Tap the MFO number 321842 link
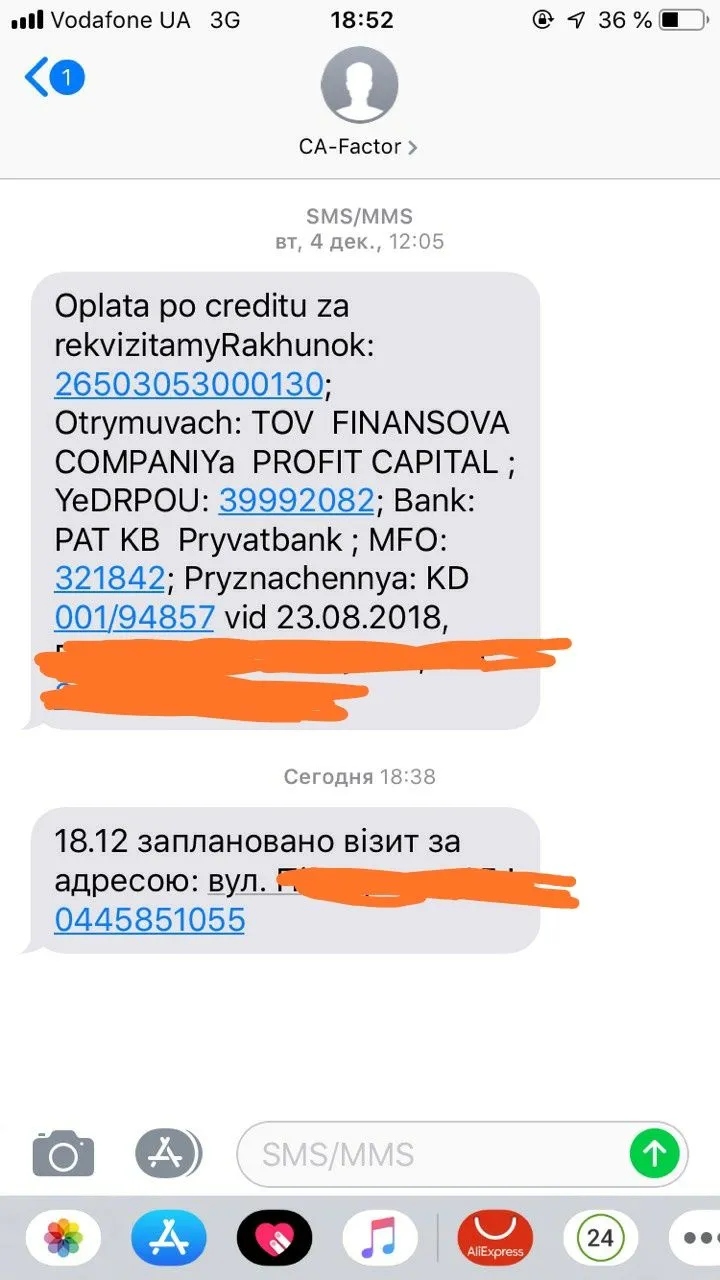 [110, 578]
